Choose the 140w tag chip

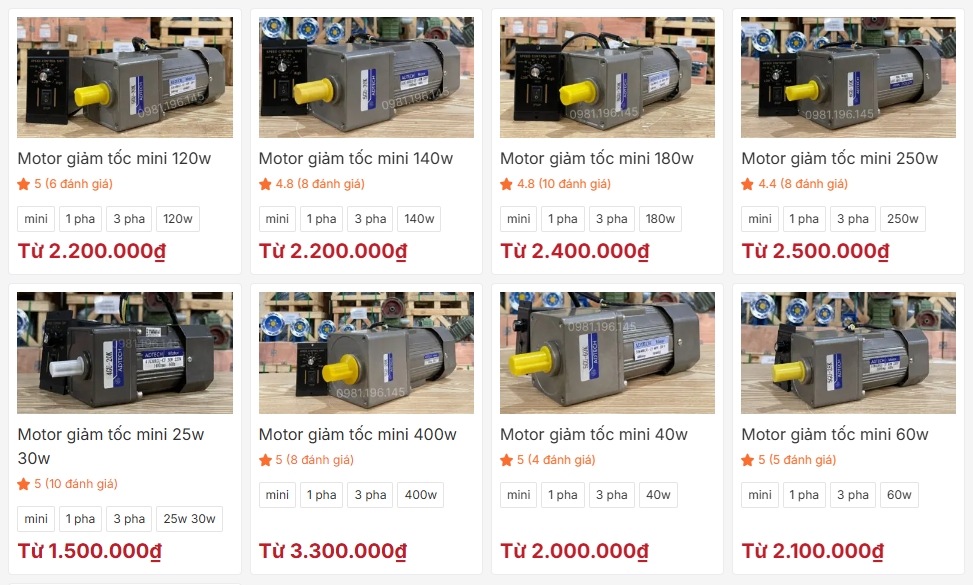[x=419, y=219]
